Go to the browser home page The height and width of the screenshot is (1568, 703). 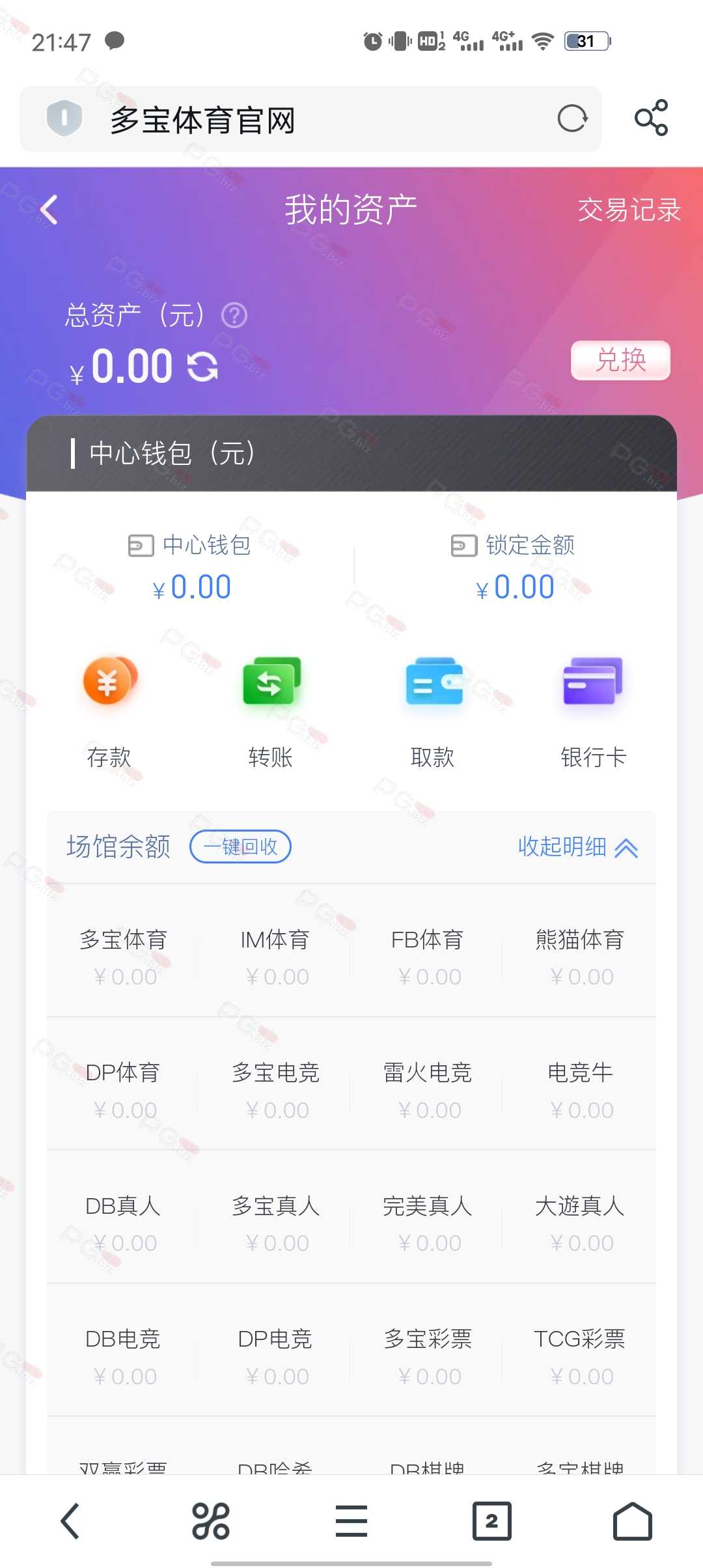click(633, 1521)
